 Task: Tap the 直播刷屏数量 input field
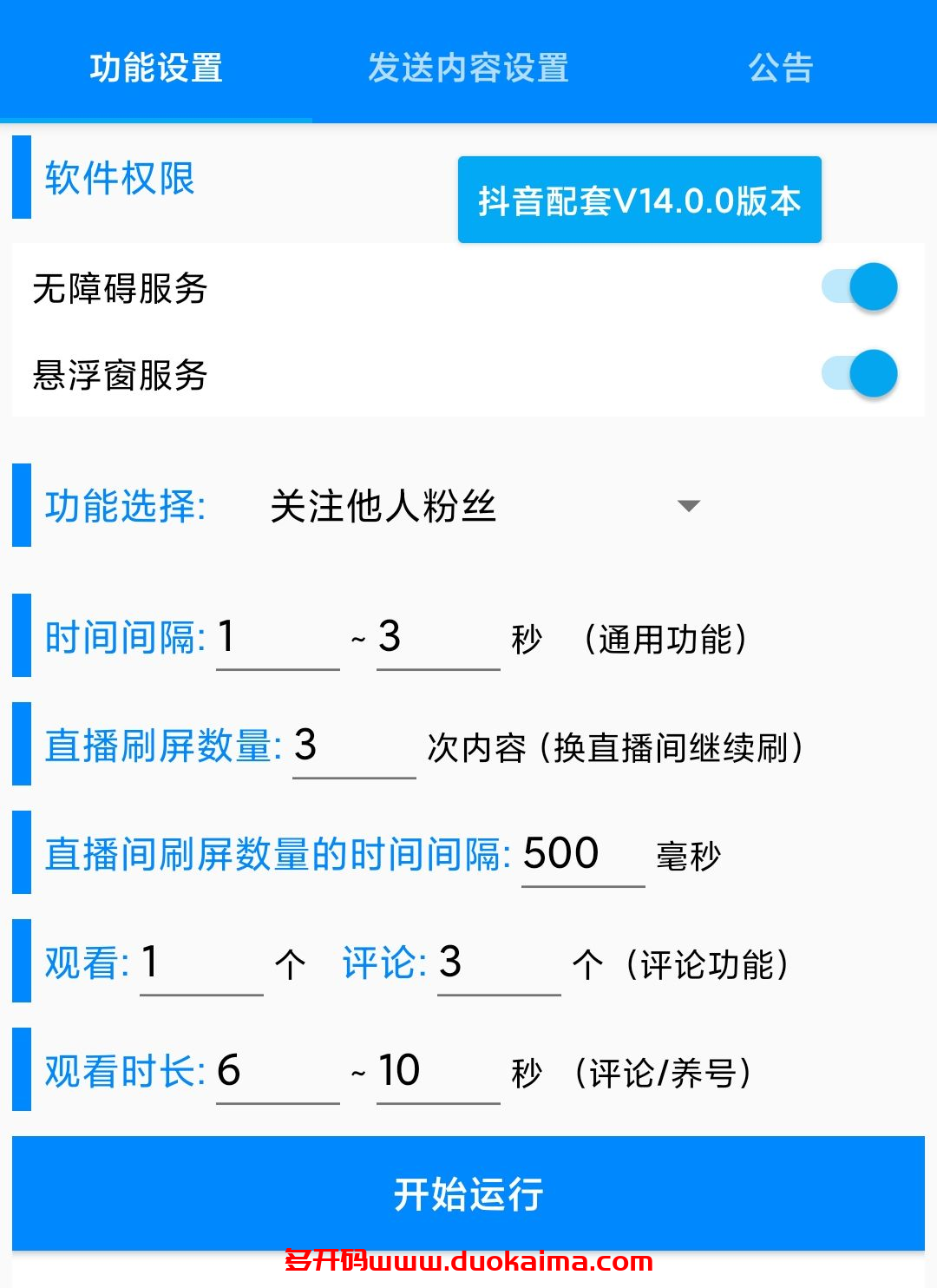pos(354,747)
